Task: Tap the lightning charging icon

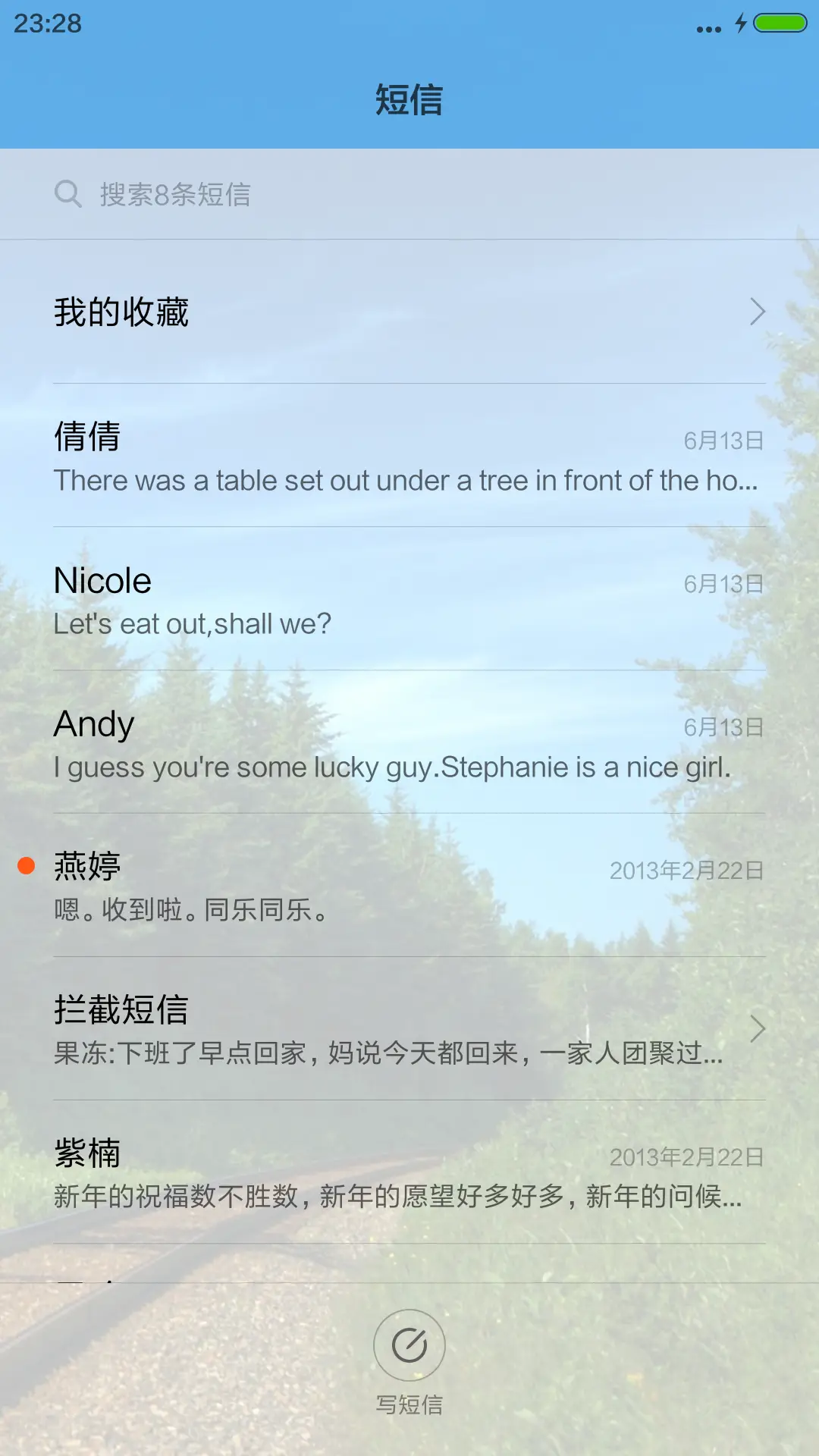Action: pos(741,24)
